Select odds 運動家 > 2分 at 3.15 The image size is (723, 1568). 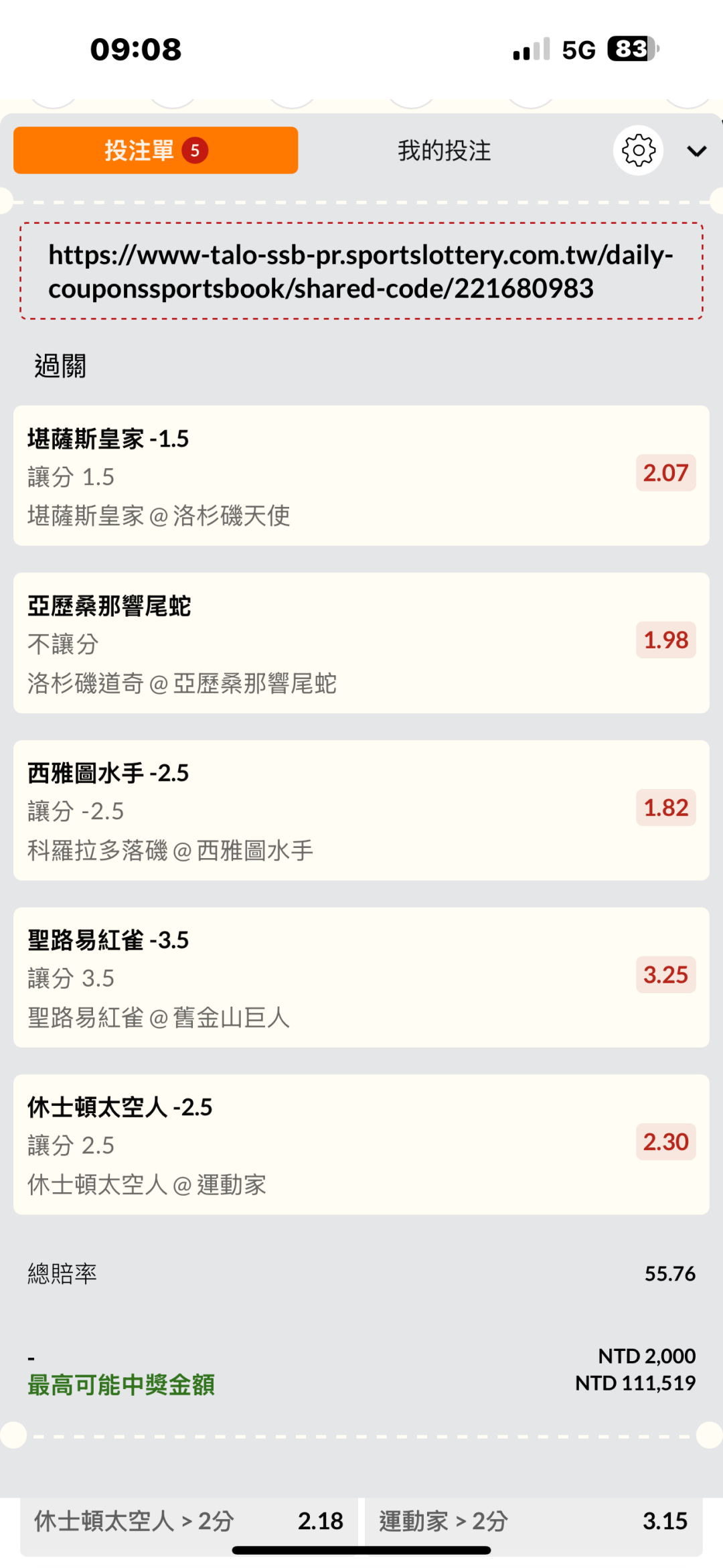coord(534,1522)
